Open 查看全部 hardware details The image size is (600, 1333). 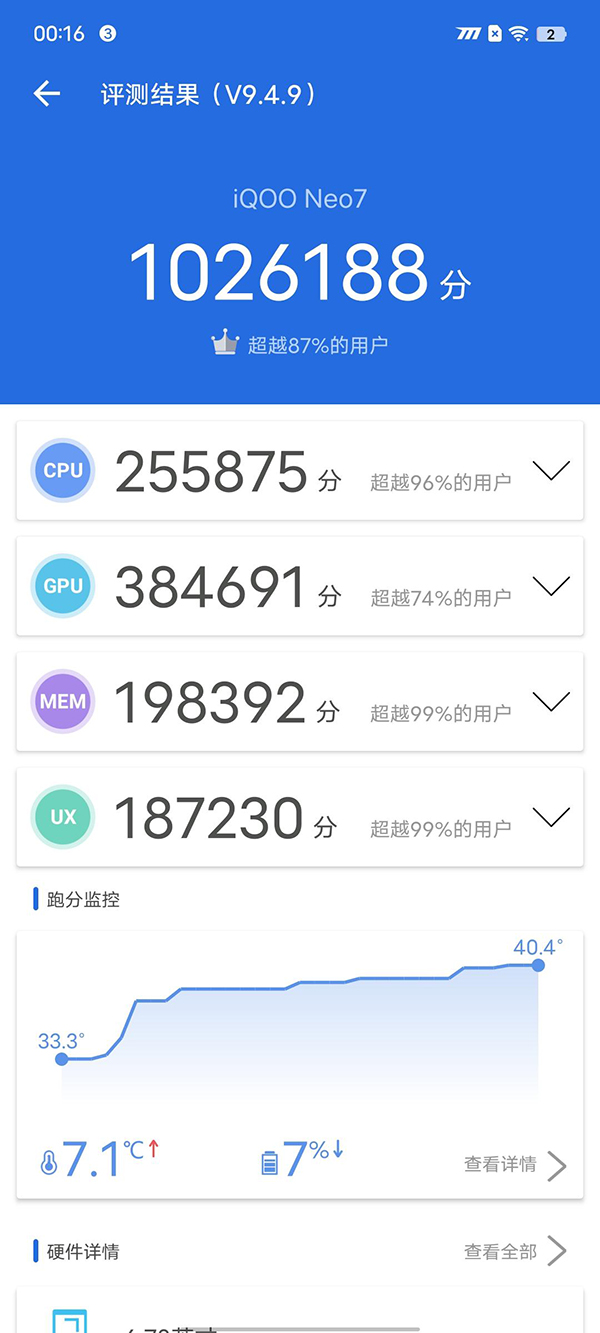[514, 1251]
